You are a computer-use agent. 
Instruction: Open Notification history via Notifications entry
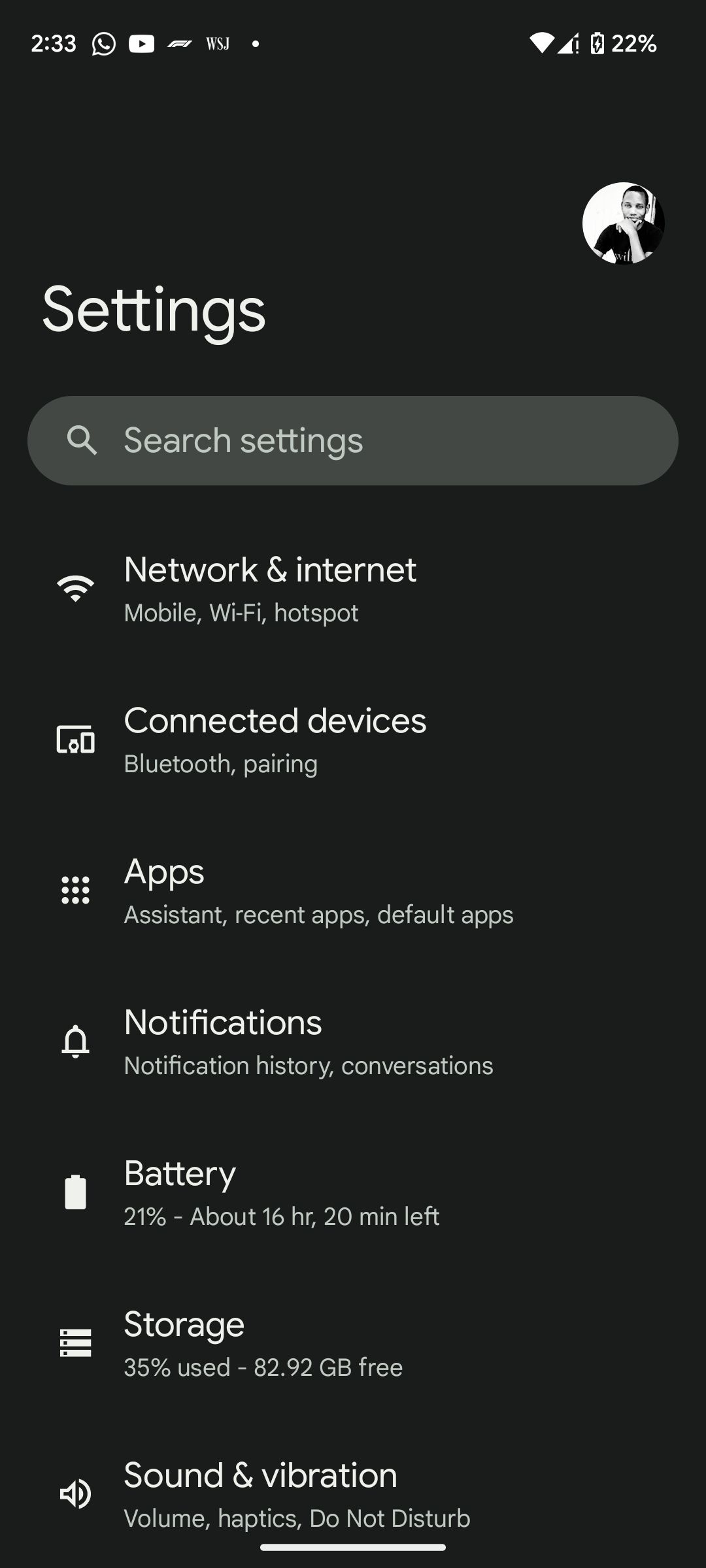pos(353,1041)
